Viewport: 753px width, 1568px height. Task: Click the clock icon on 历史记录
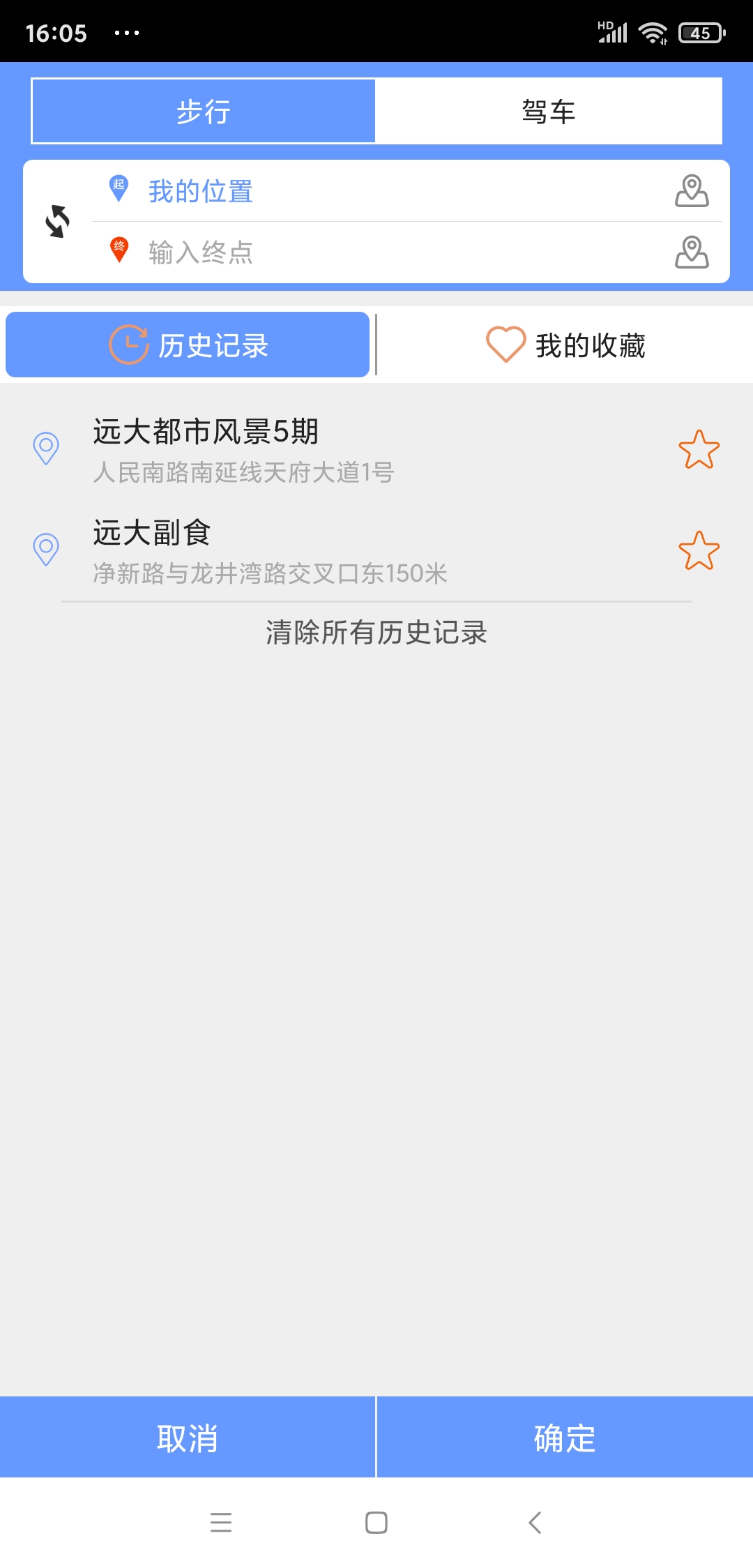tap(128, 344)
